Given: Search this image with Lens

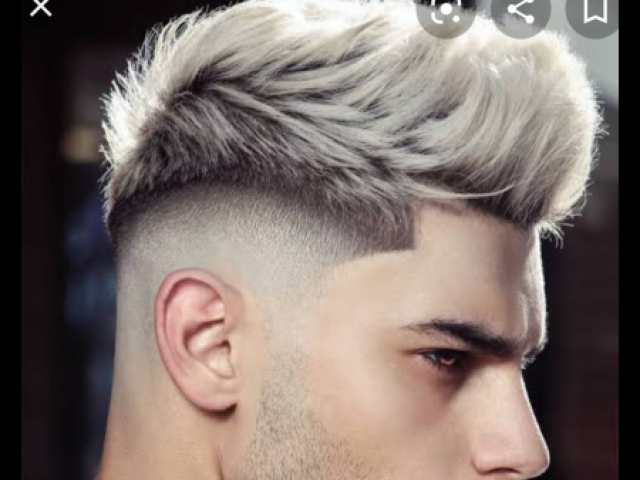Looking at the screenshot, I should point(445,10).
